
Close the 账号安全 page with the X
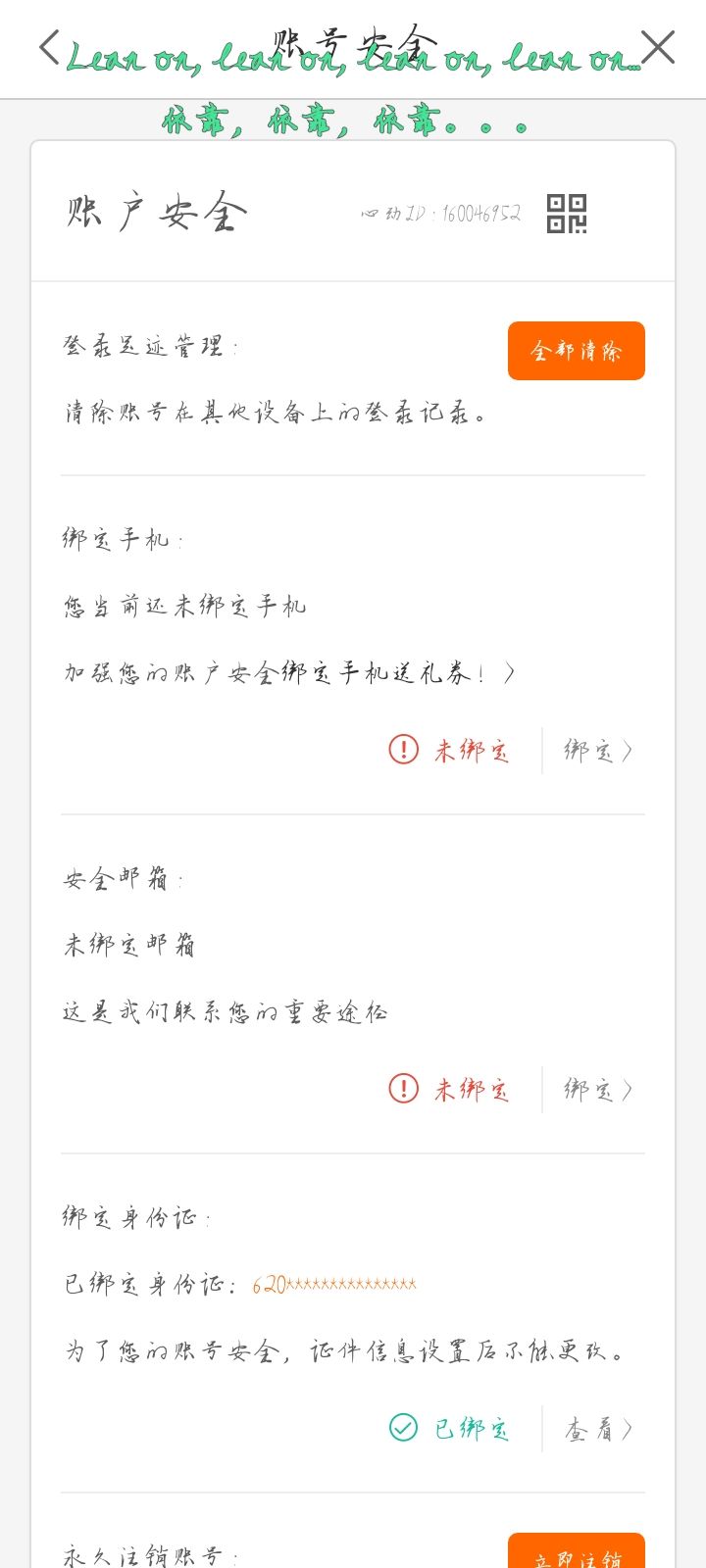[658, 48]
